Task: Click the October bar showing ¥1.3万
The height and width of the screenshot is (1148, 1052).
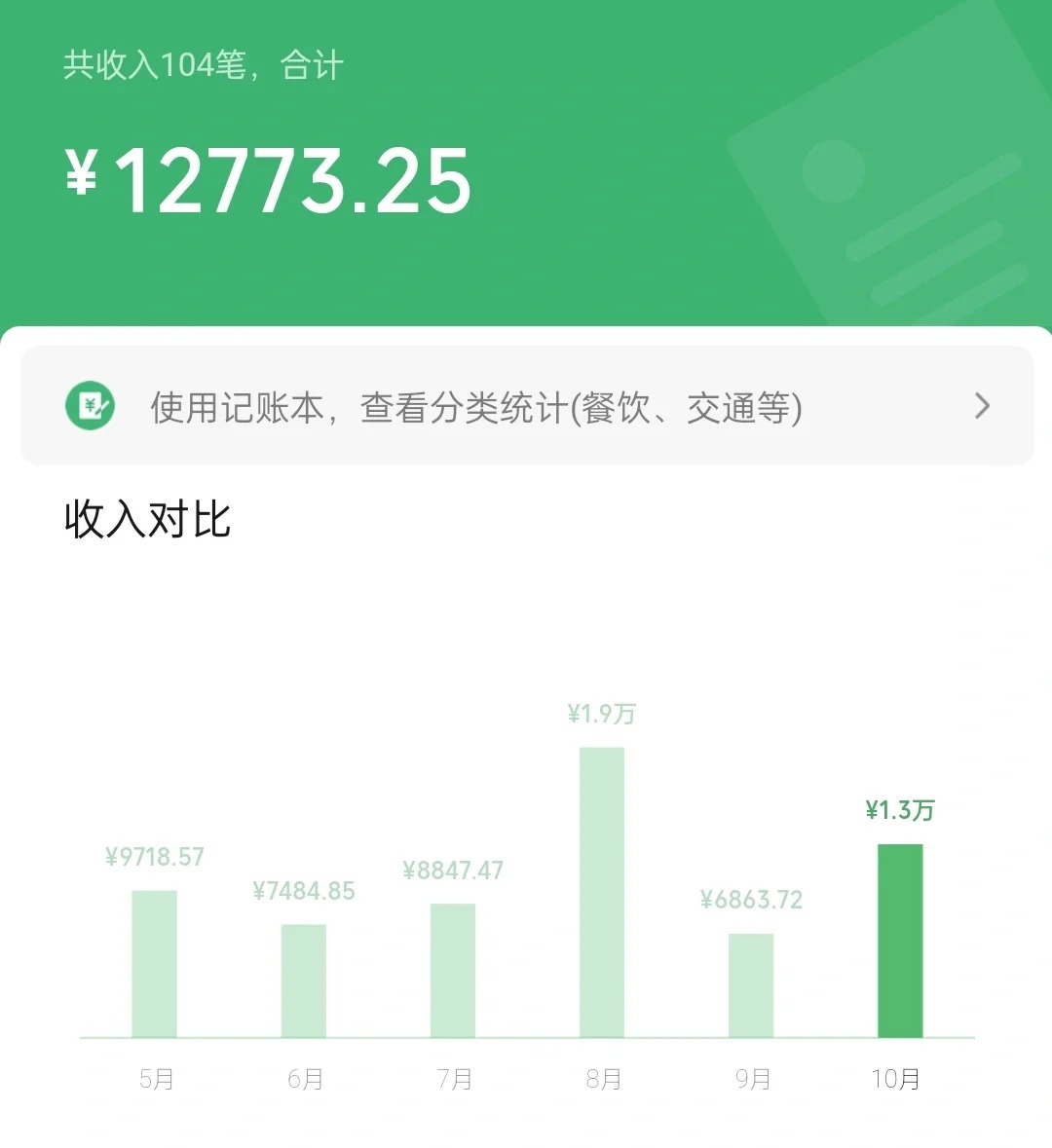Action: pyautogui.click(x=899, y=940)
